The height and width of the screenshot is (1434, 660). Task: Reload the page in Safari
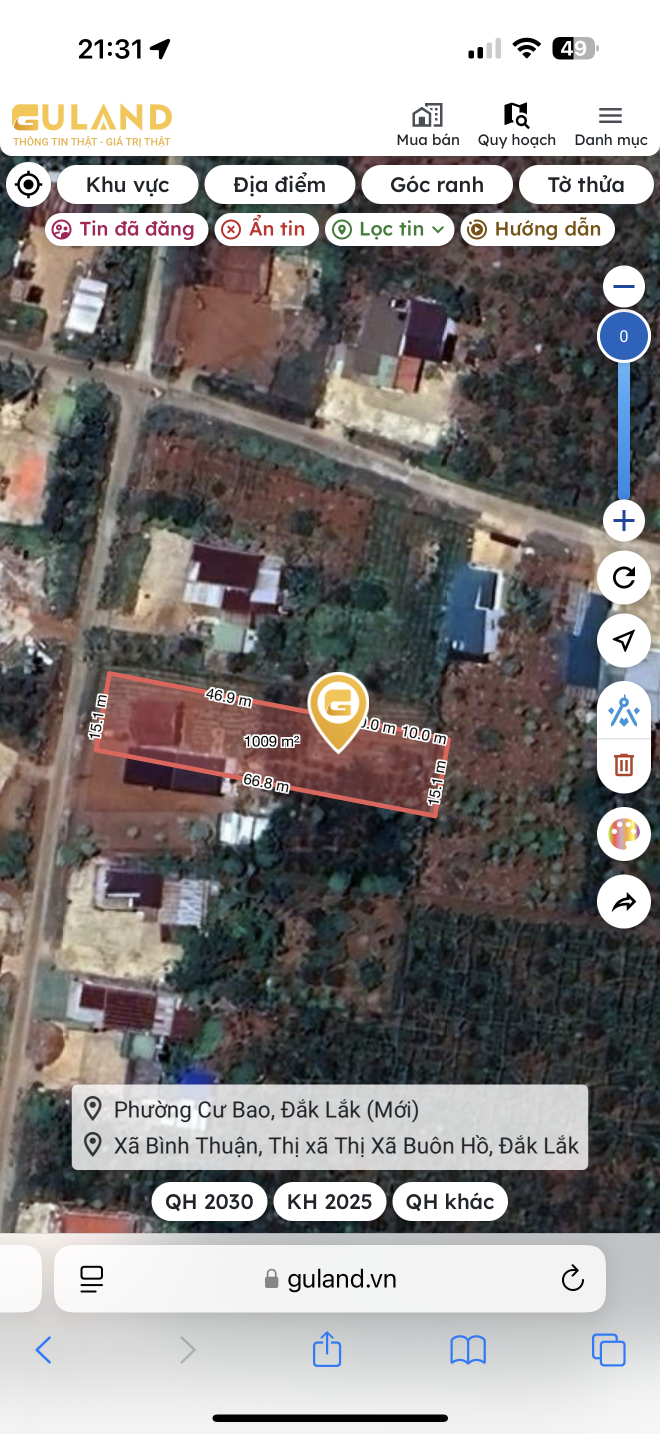pyautogui.click(x=572, y=1278)
